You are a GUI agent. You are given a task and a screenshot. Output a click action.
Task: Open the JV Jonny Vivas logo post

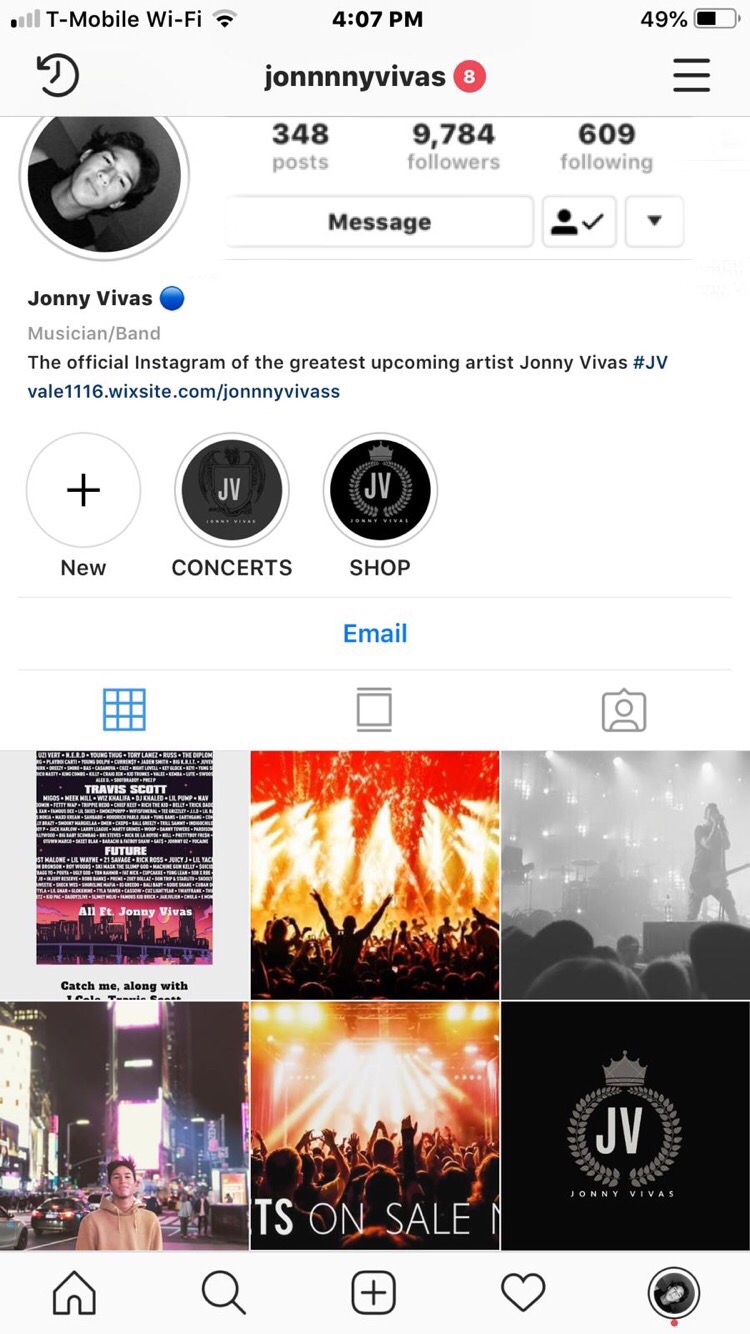[625, 1126]
